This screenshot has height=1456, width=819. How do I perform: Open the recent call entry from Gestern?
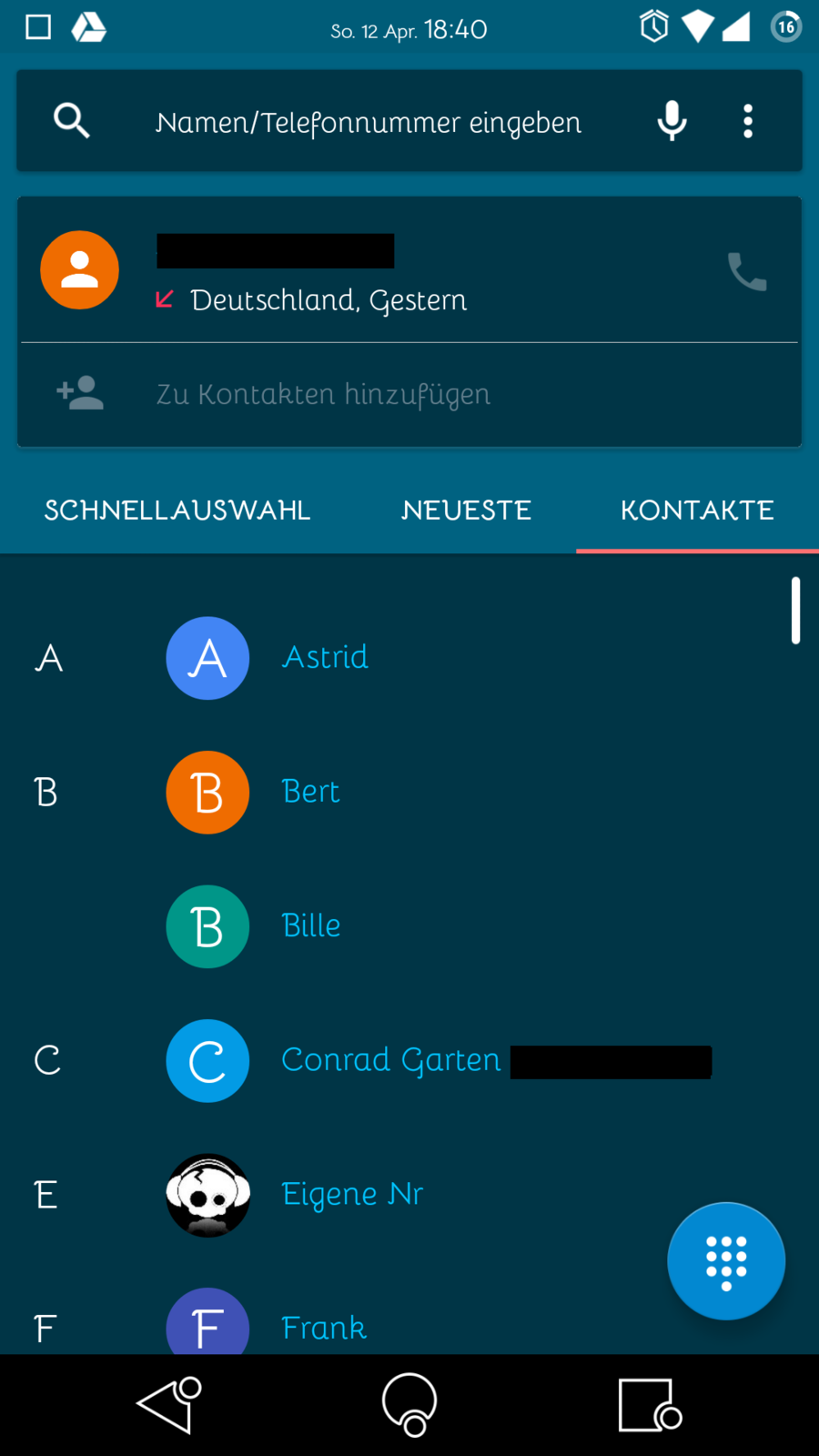[x=364, y=271]
